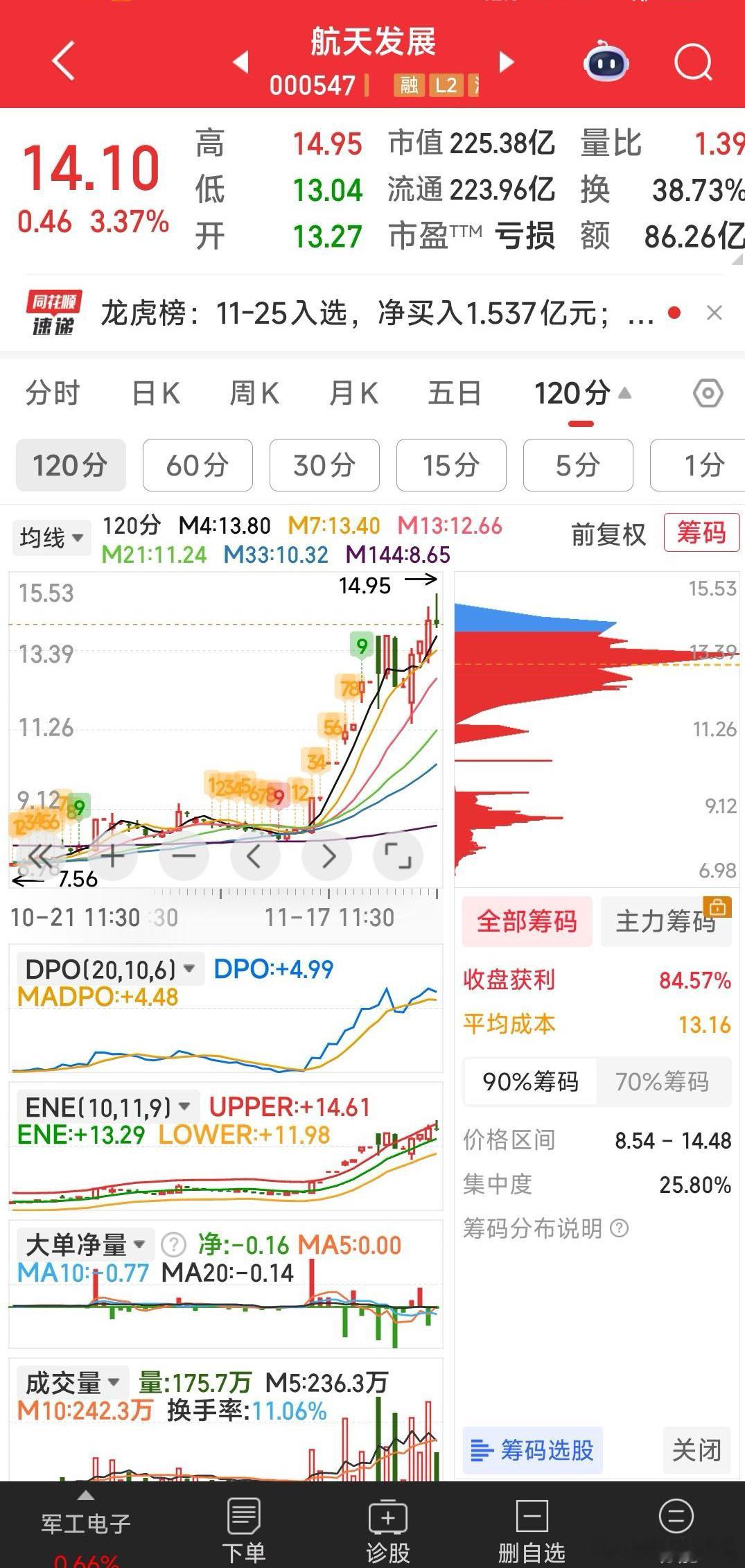Open chart settings hexagon icon

708,394
